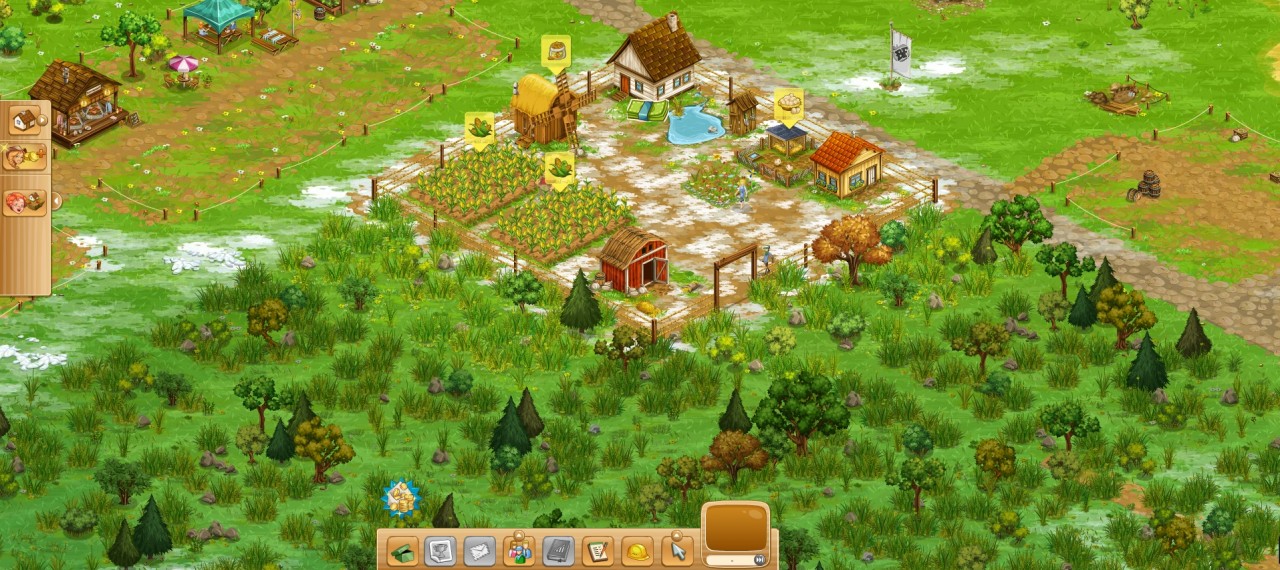
Task: Harvest corn from the upper field
Action: [x=479, y=129]
